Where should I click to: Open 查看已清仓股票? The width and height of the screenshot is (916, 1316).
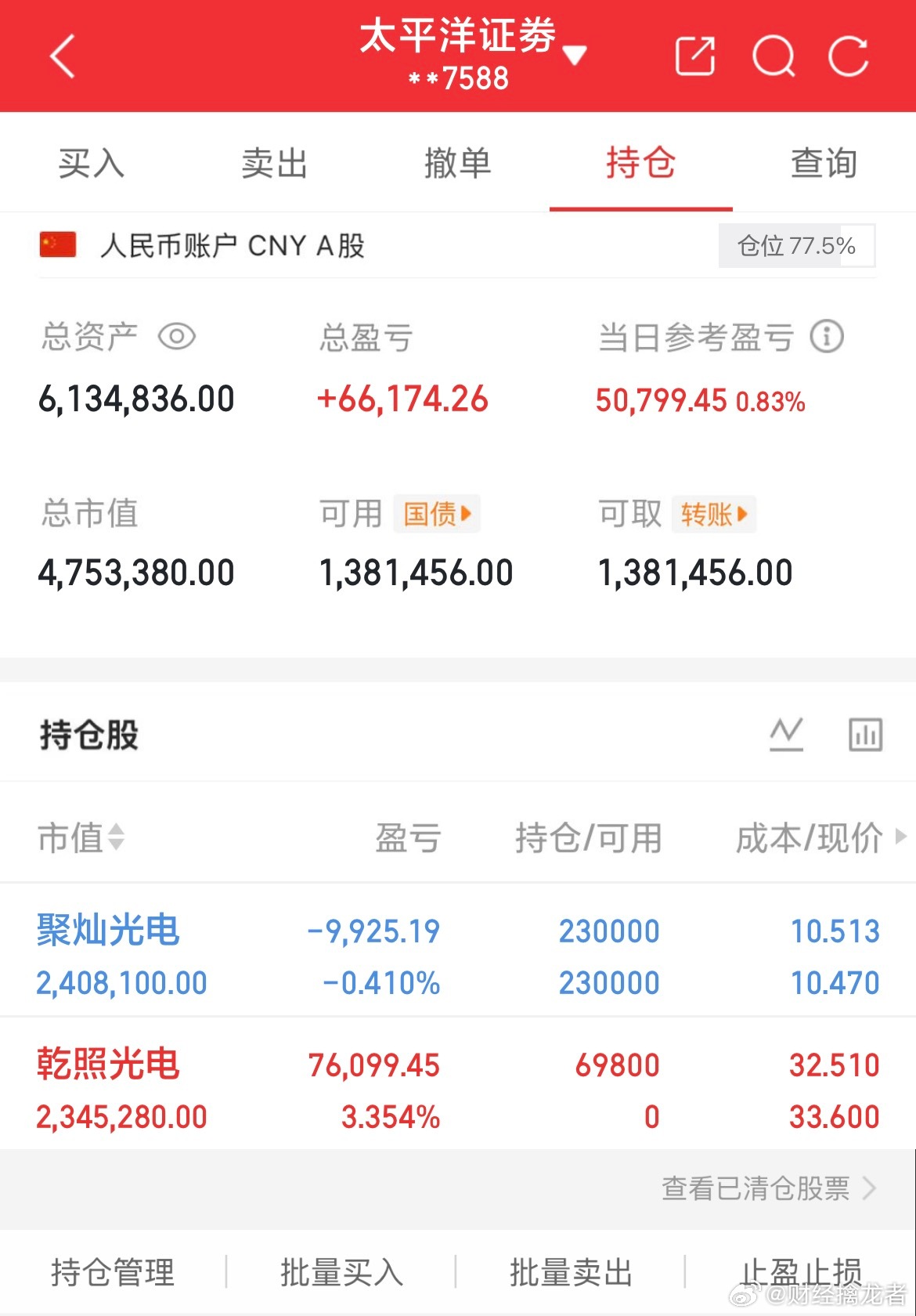756,1190
